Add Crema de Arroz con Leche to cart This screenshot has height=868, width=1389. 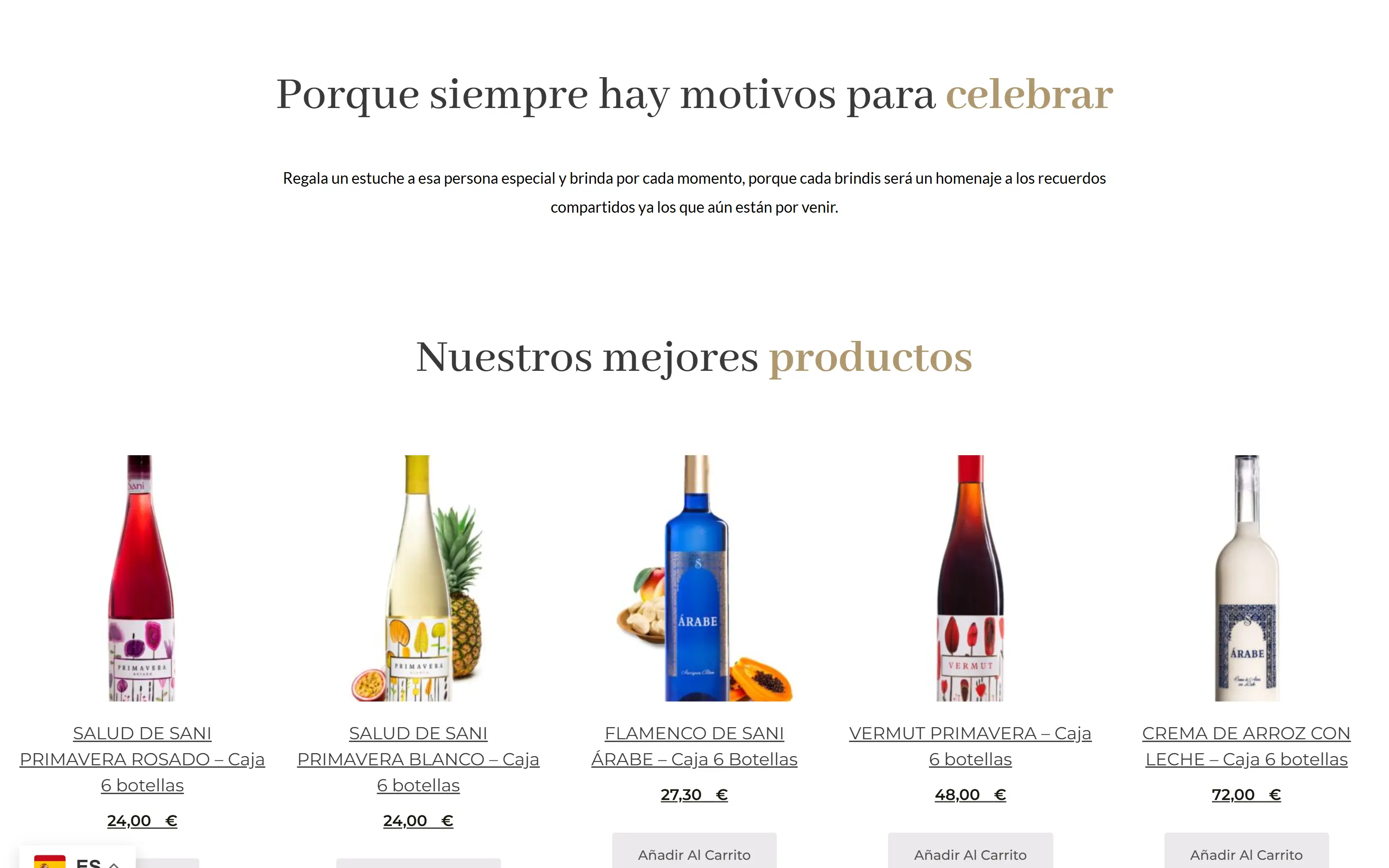1245,854
